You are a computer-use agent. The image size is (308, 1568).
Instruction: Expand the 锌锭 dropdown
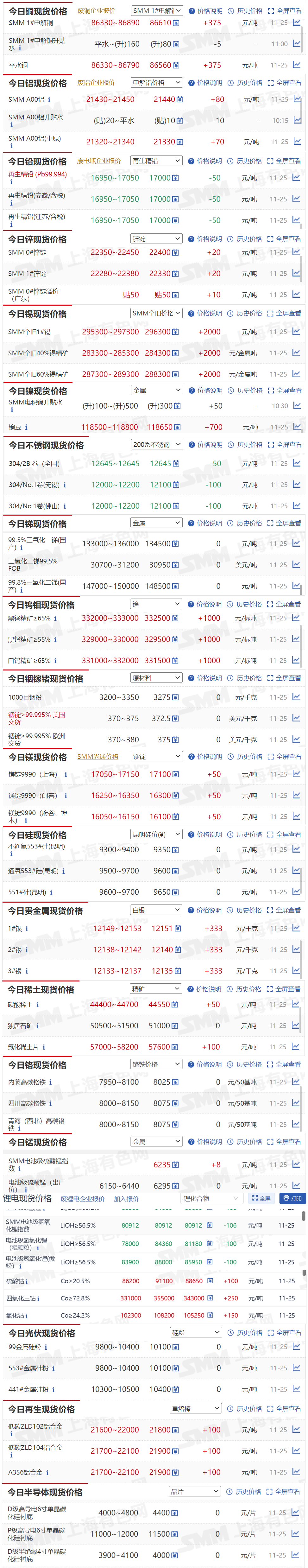[x=156, y=239]
